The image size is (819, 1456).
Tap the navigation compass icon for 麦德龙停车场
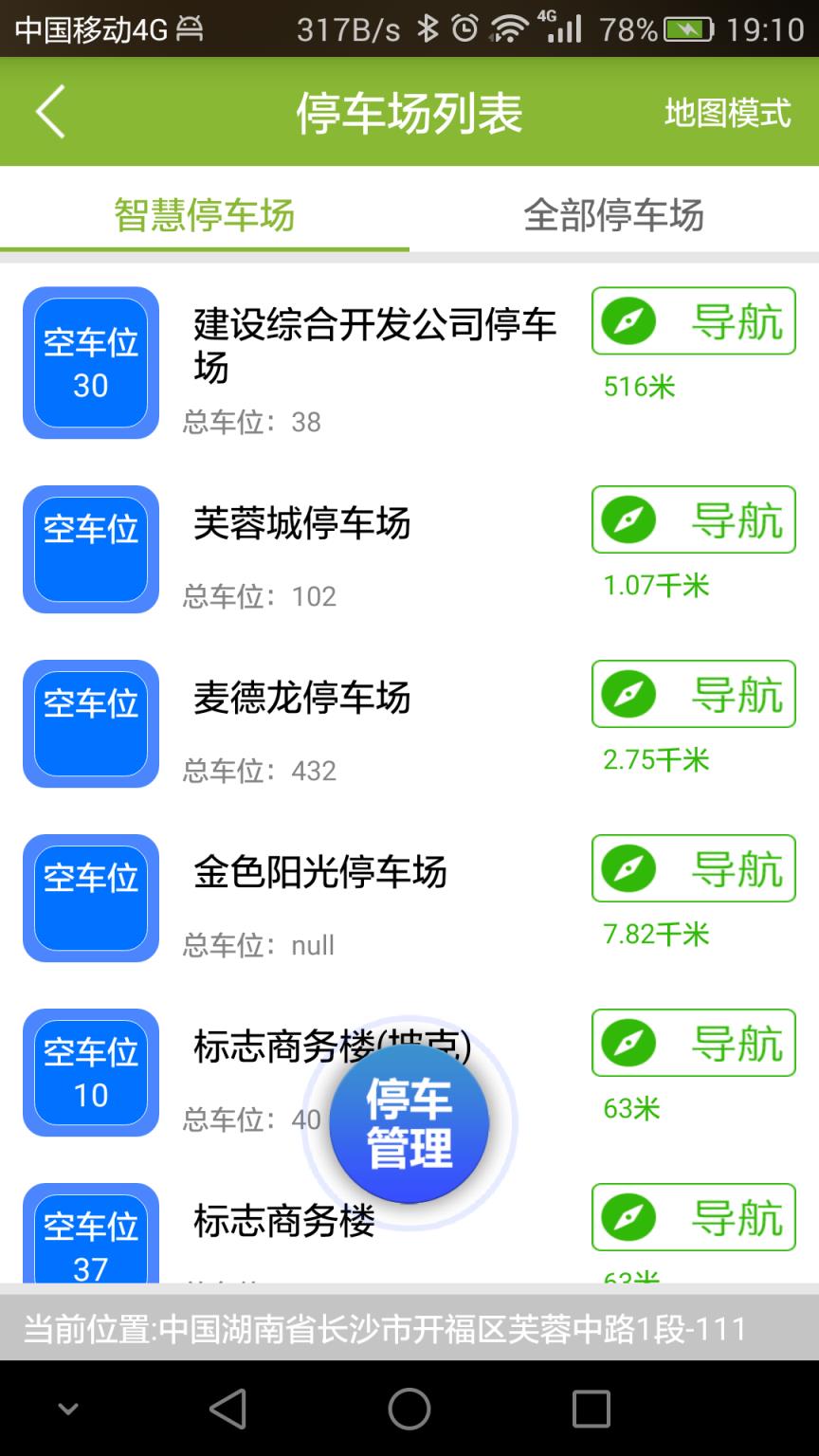pos(628,694)
